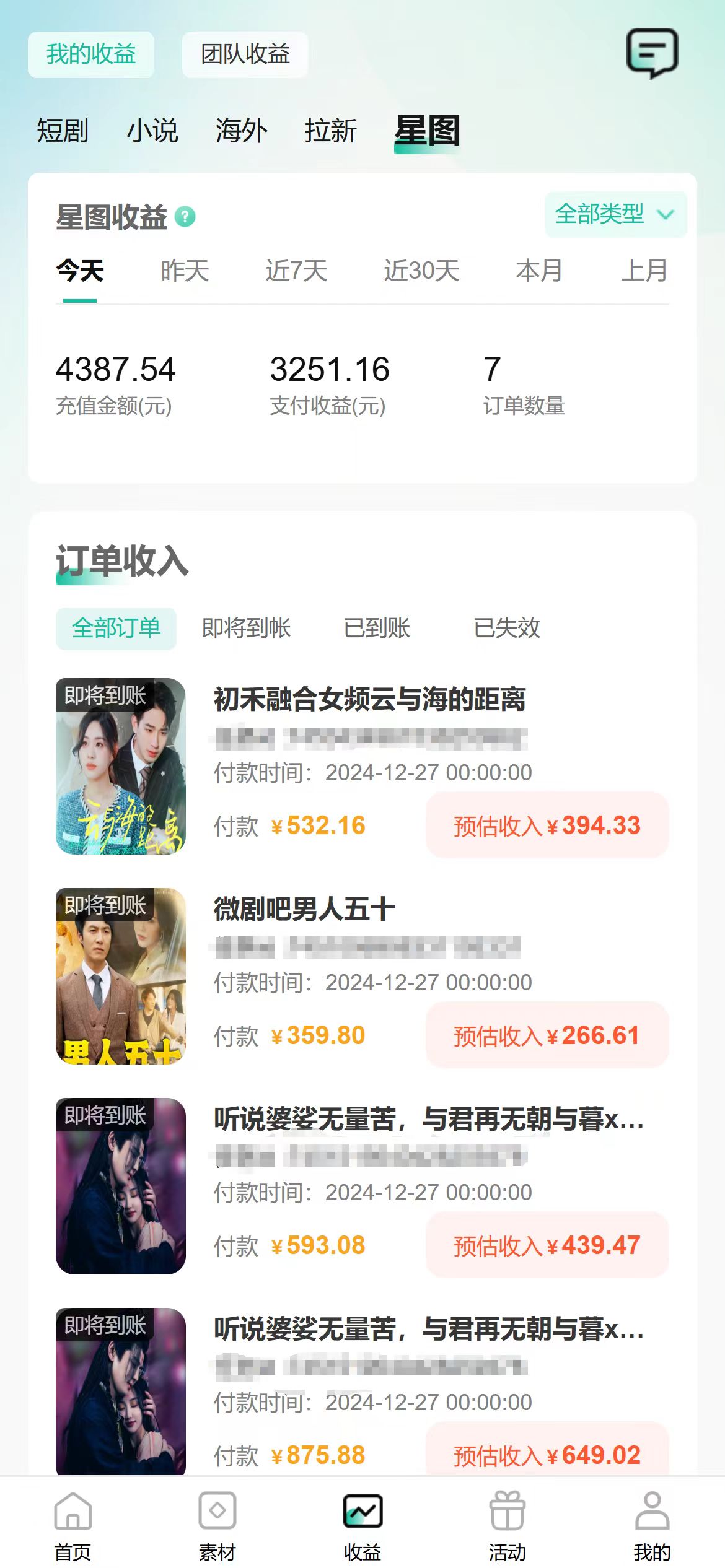Filter orders by 即将到帐
Screen dimensions: 725x1568
pyautogui.click(x=247, y=629)
